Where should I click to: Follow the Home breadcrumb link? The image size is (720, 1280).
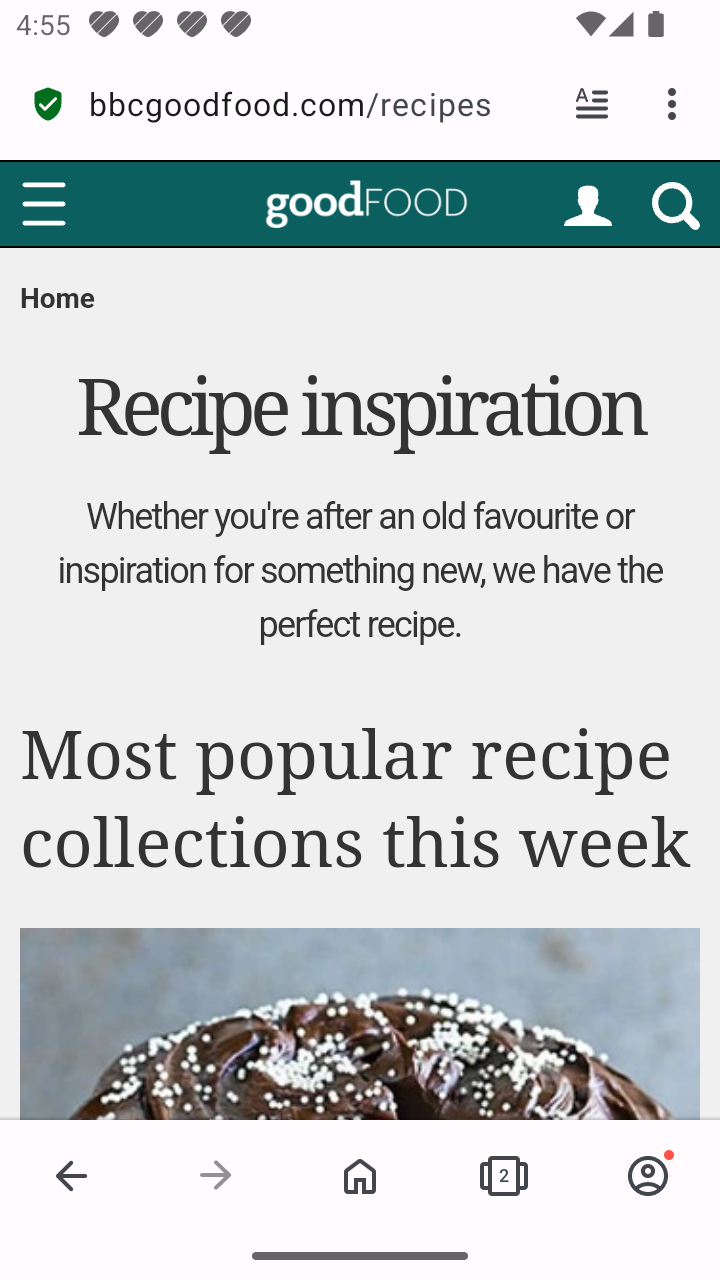pyautogui.click(x=57, y=298)
